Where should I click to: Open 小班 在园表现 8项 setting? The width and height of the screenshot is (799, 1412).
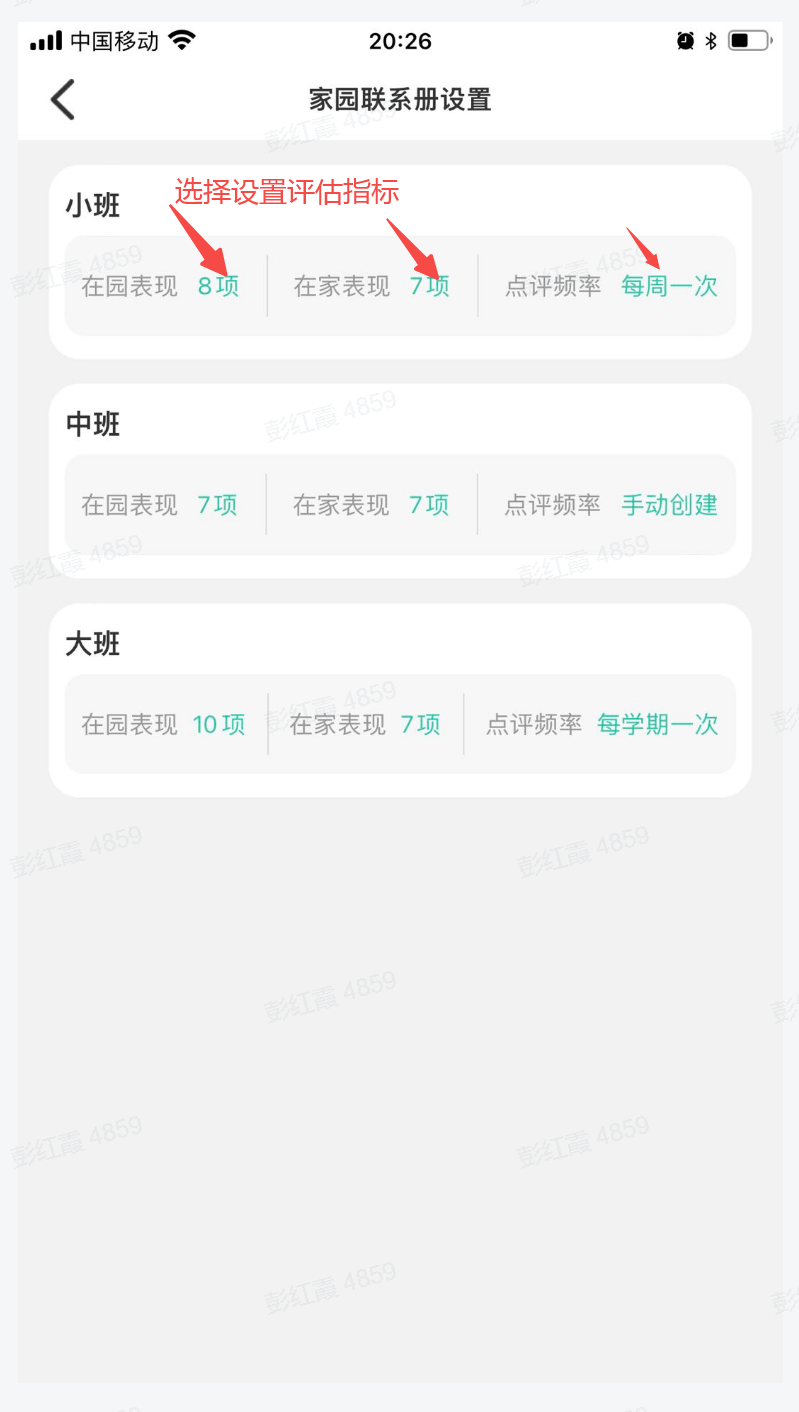[218, 286]
